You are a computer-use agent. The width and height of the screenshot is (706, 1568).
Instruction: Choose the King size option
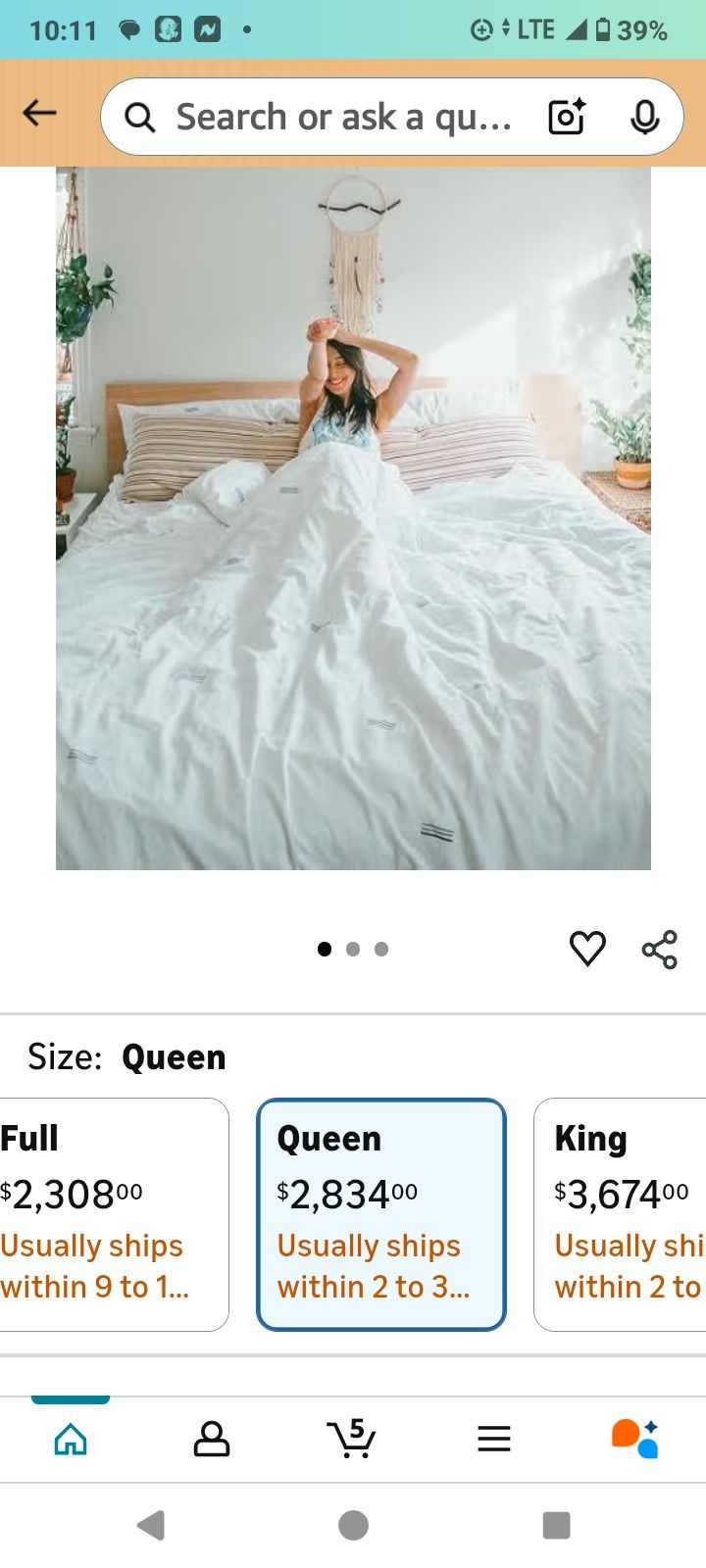point(623,1213)
